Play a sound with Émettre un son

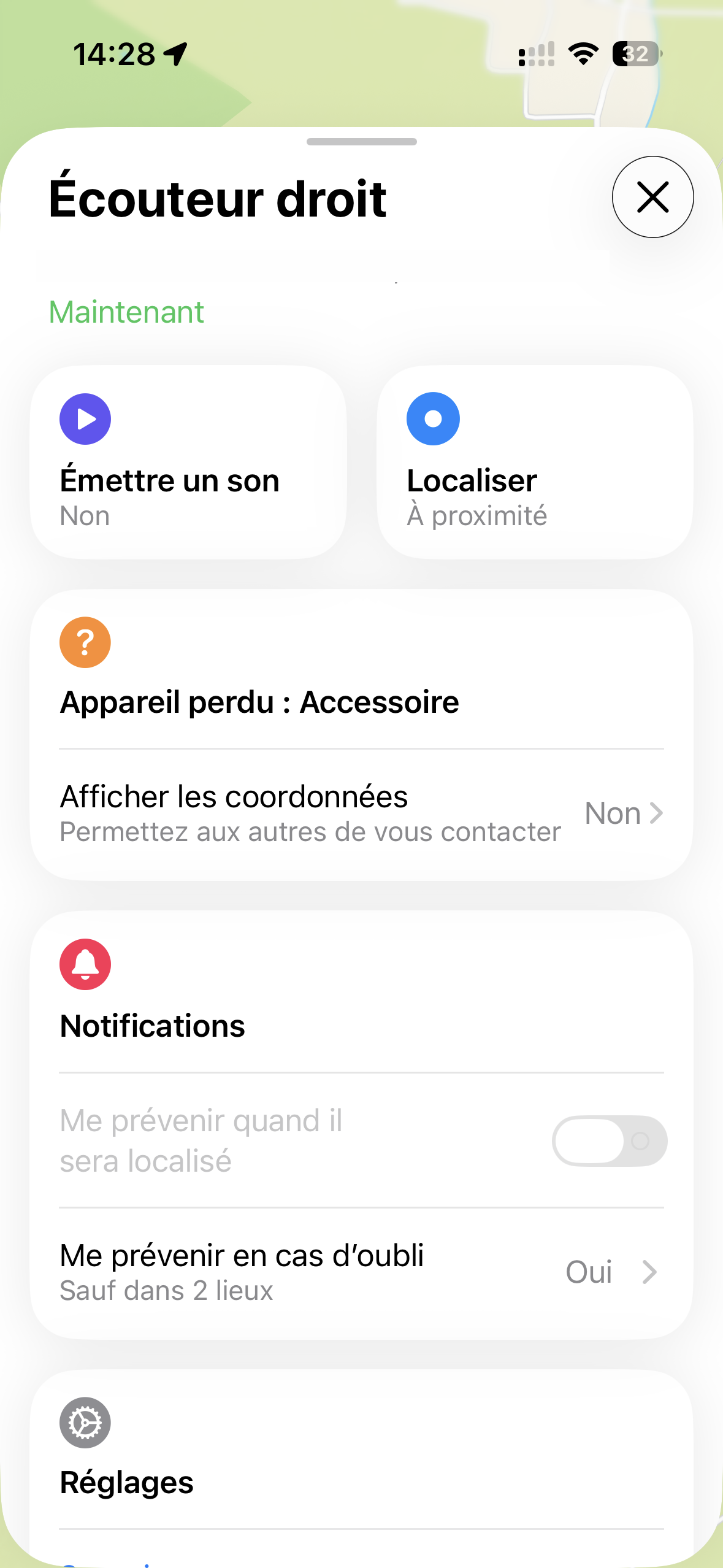click(x=188, y=462)
